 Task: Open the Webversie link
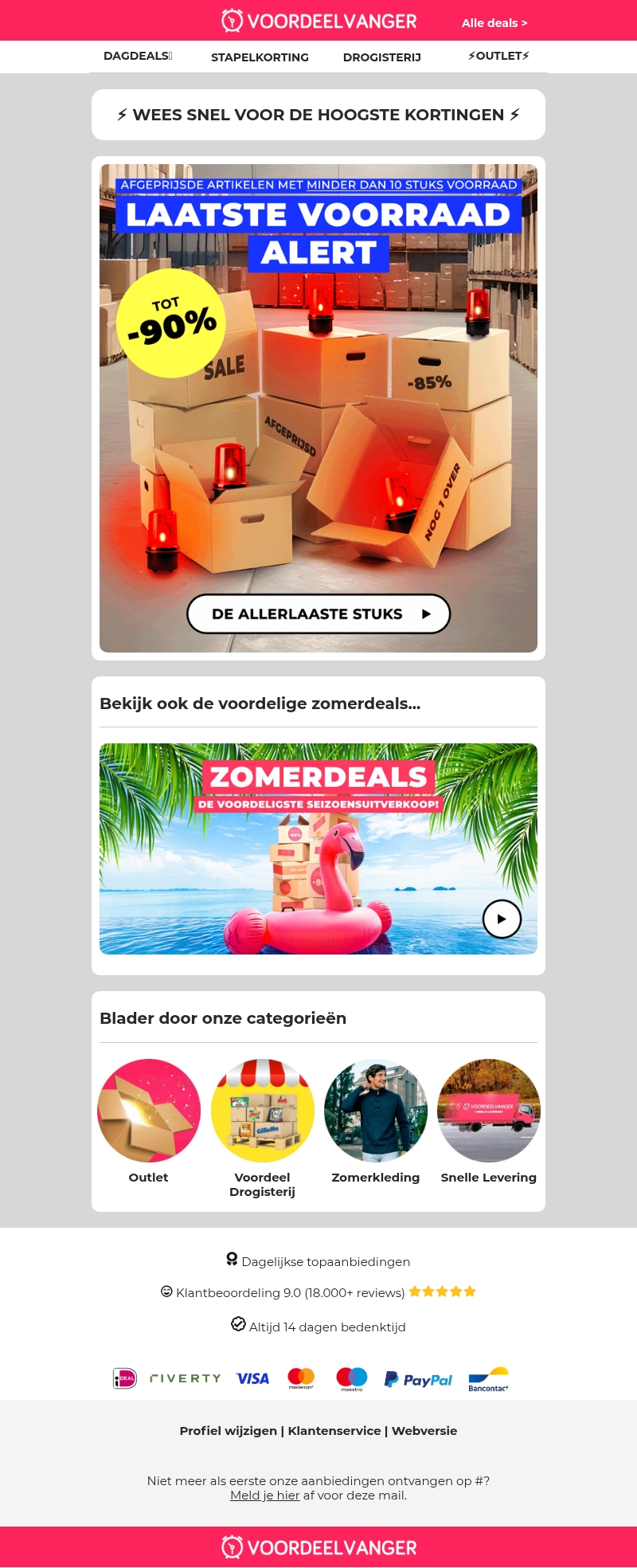click(424, 1430)
